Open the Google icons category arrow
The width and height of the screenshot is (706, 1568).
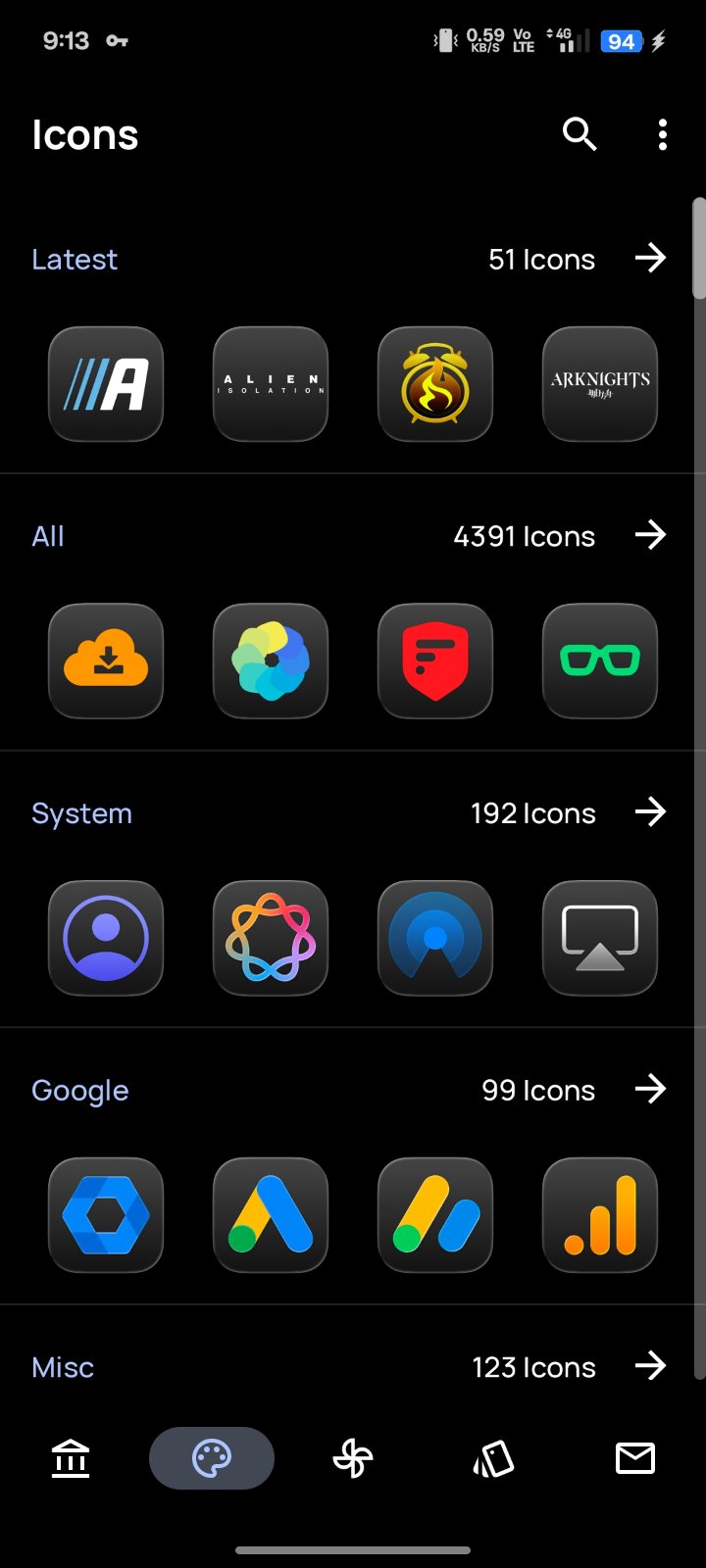tap(650, 1089)
